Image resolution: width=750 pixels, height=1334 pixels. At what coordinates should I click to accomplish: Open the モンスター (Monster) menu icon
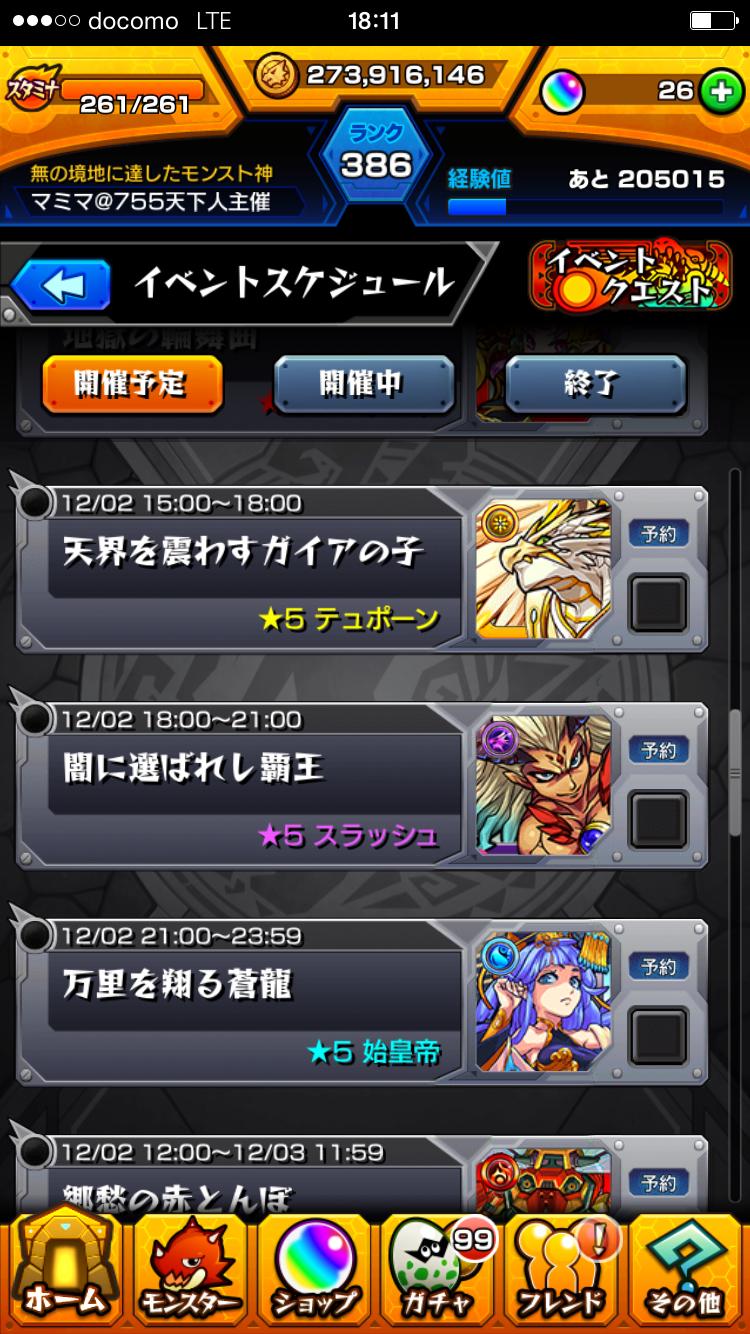[x=188, y=1270]
